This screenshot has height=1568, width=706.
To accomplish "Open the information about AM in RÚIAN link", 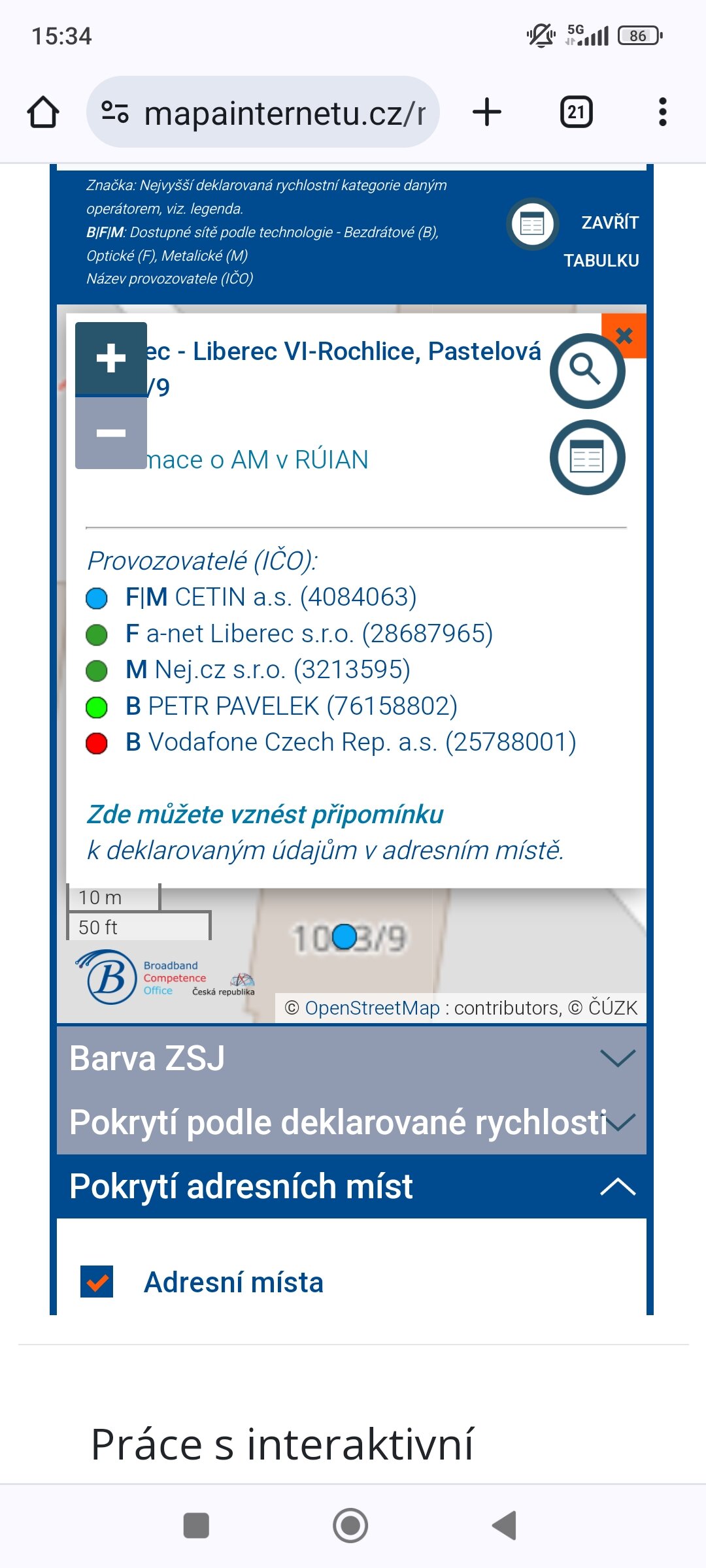I will pos(256,460).
